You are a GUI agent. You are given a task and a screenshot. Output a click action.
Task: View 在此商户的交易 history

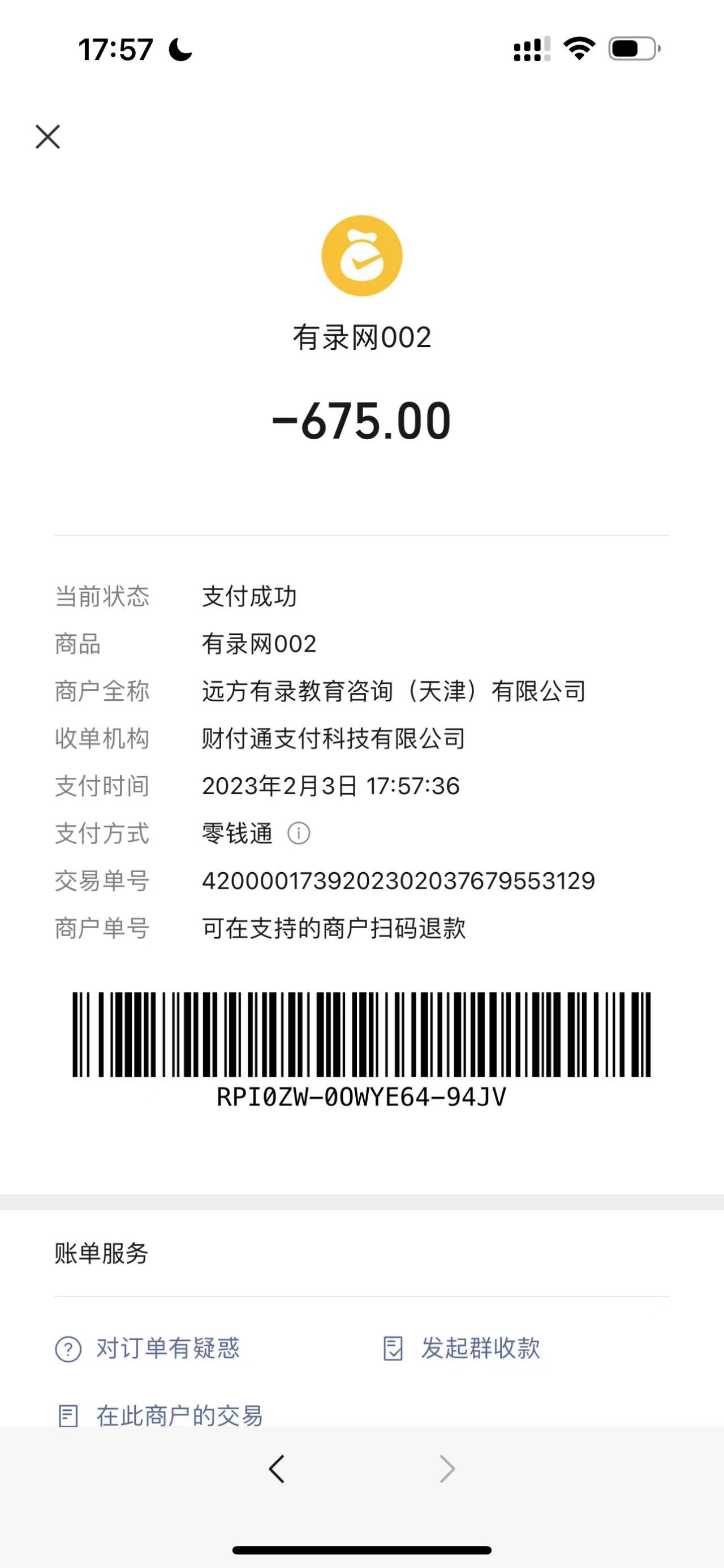(160, 1416)
